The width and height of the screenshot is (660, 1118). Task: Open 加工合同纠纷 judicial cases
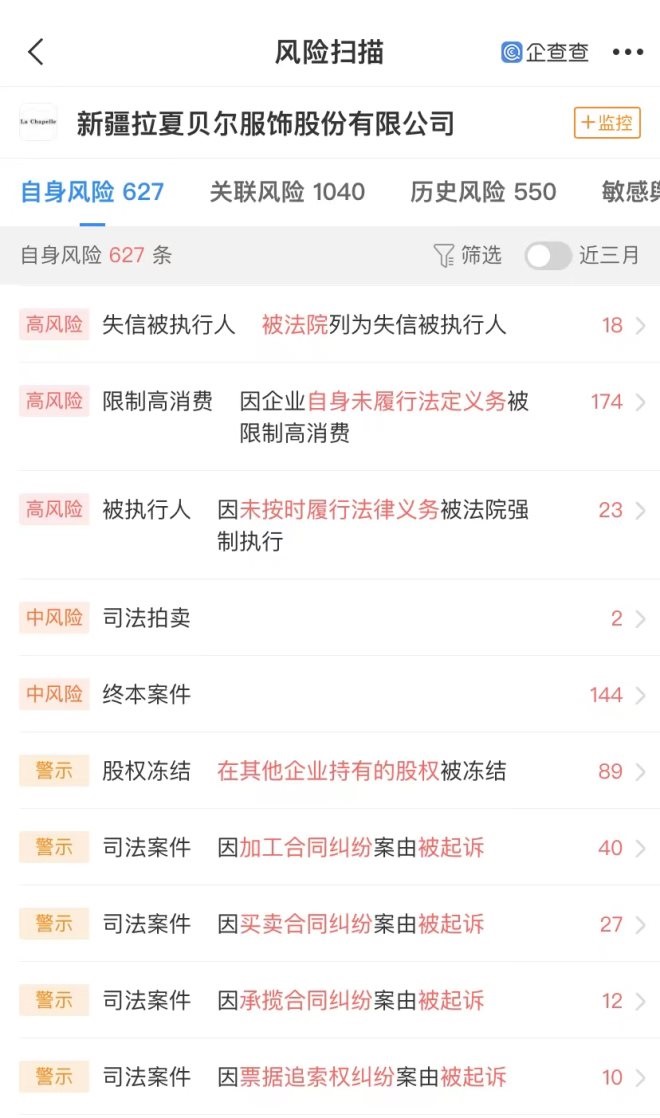(x=330, y=848)
